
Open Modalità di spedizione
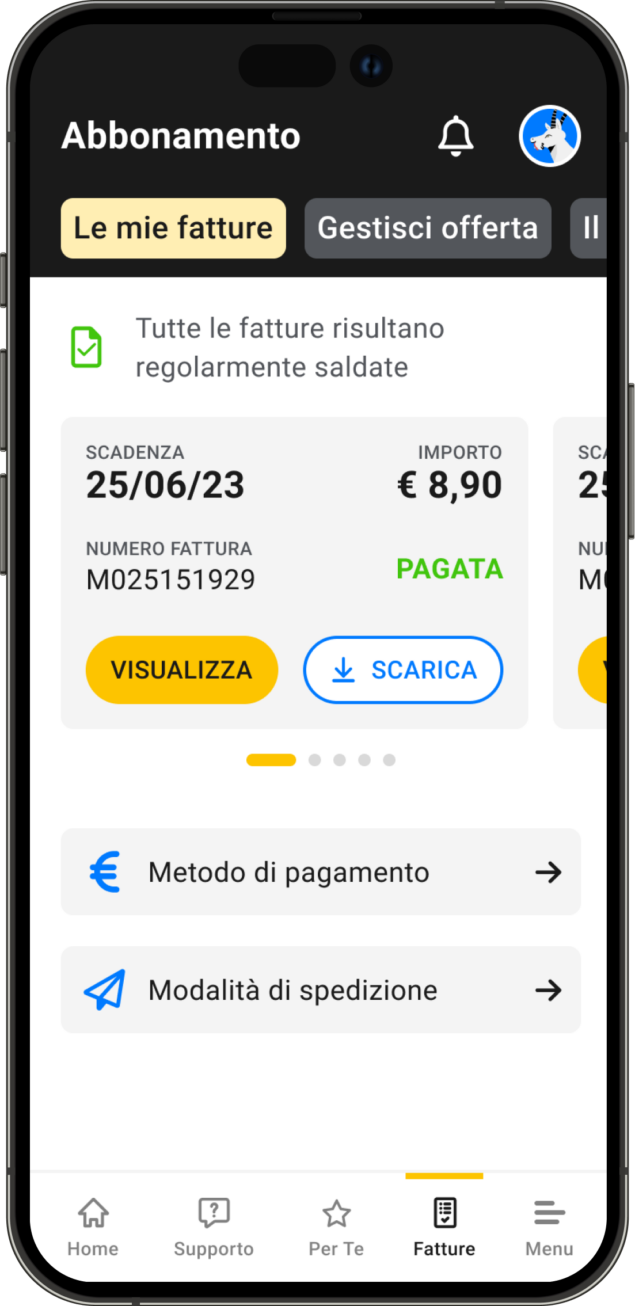[x=320, y=990]
